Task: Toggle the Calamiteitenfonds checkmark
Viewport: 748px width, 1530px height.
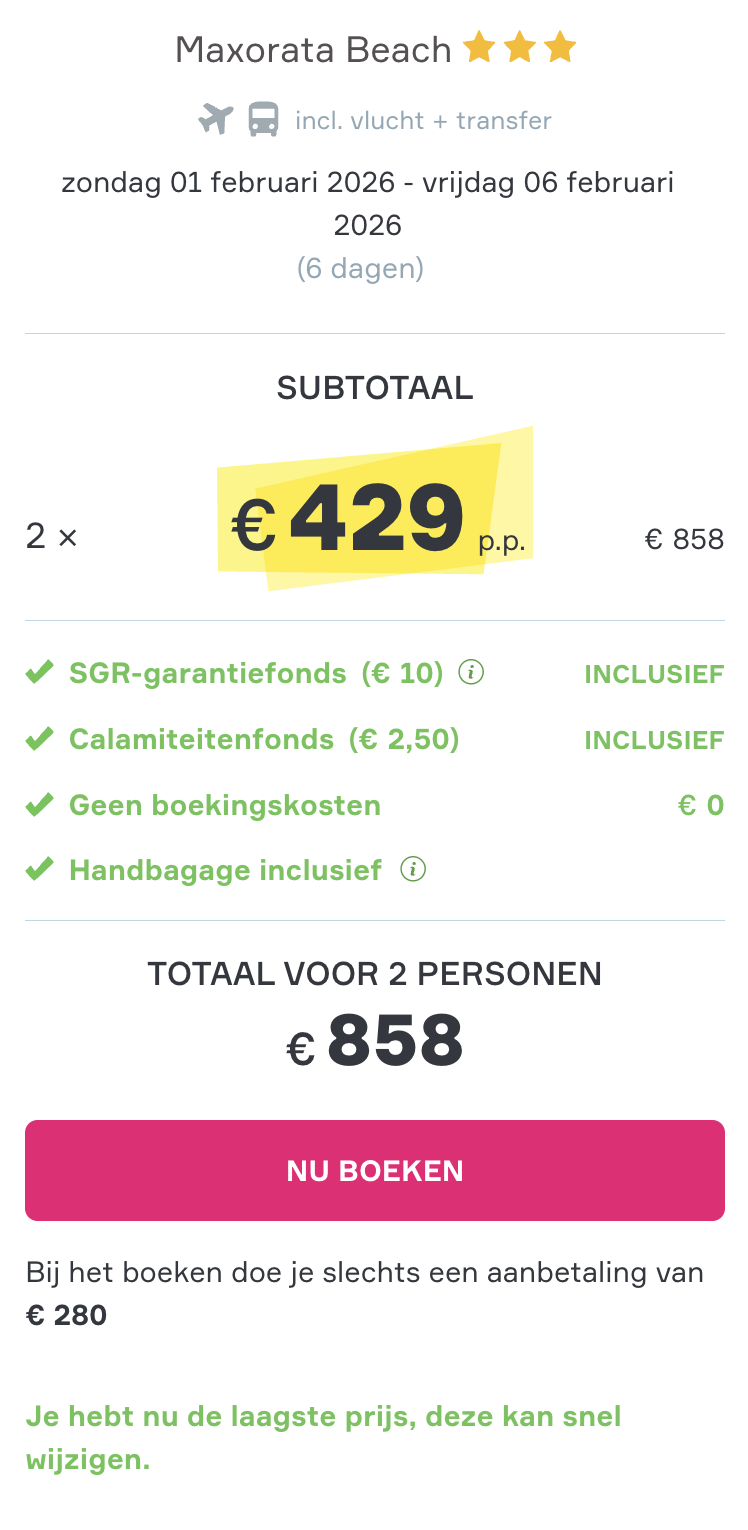Action: pos(39,738)
